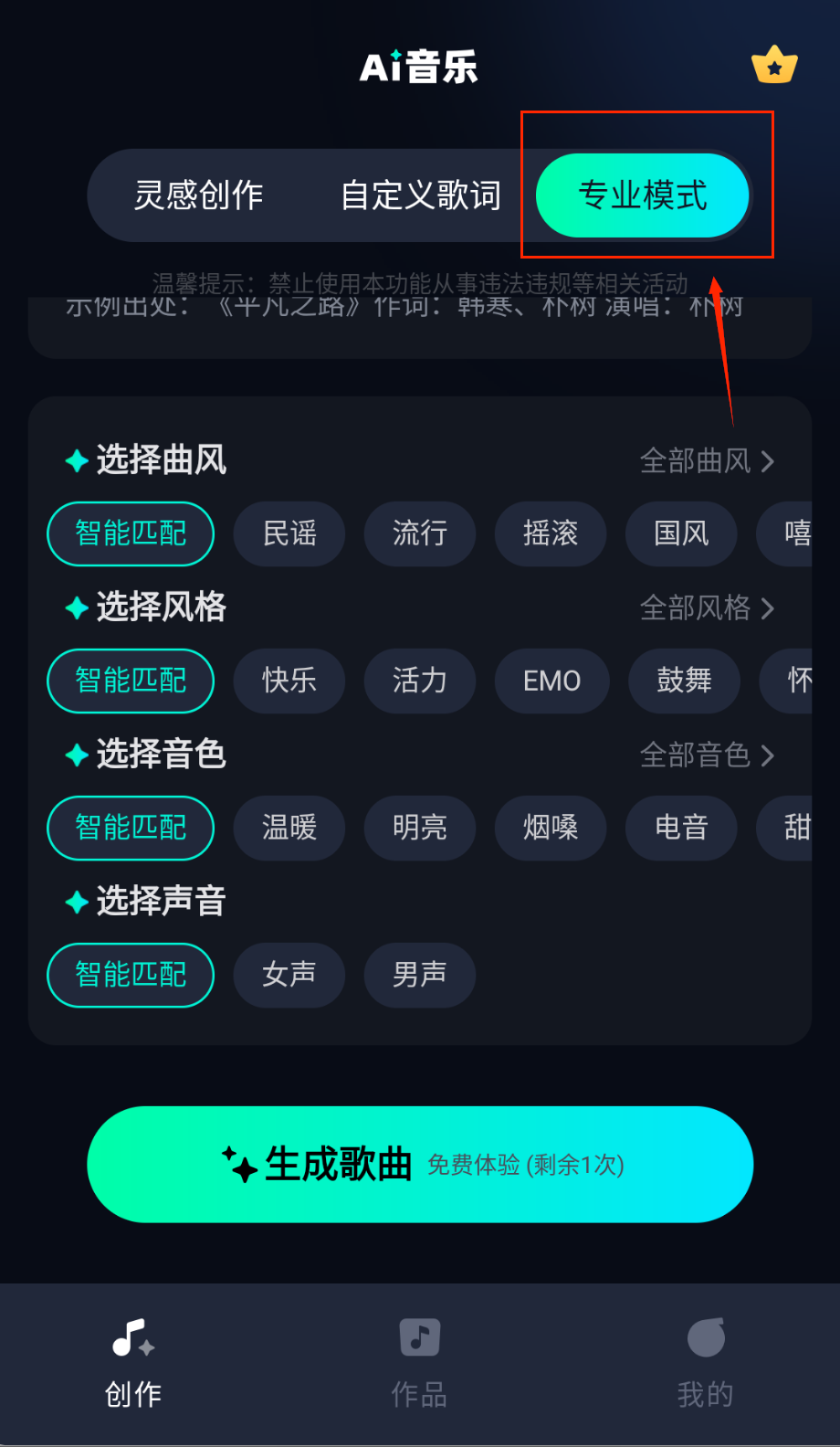Choose 男声 as the voice
Viewport: 840px width, 1447px height.
tap(420, 975)
